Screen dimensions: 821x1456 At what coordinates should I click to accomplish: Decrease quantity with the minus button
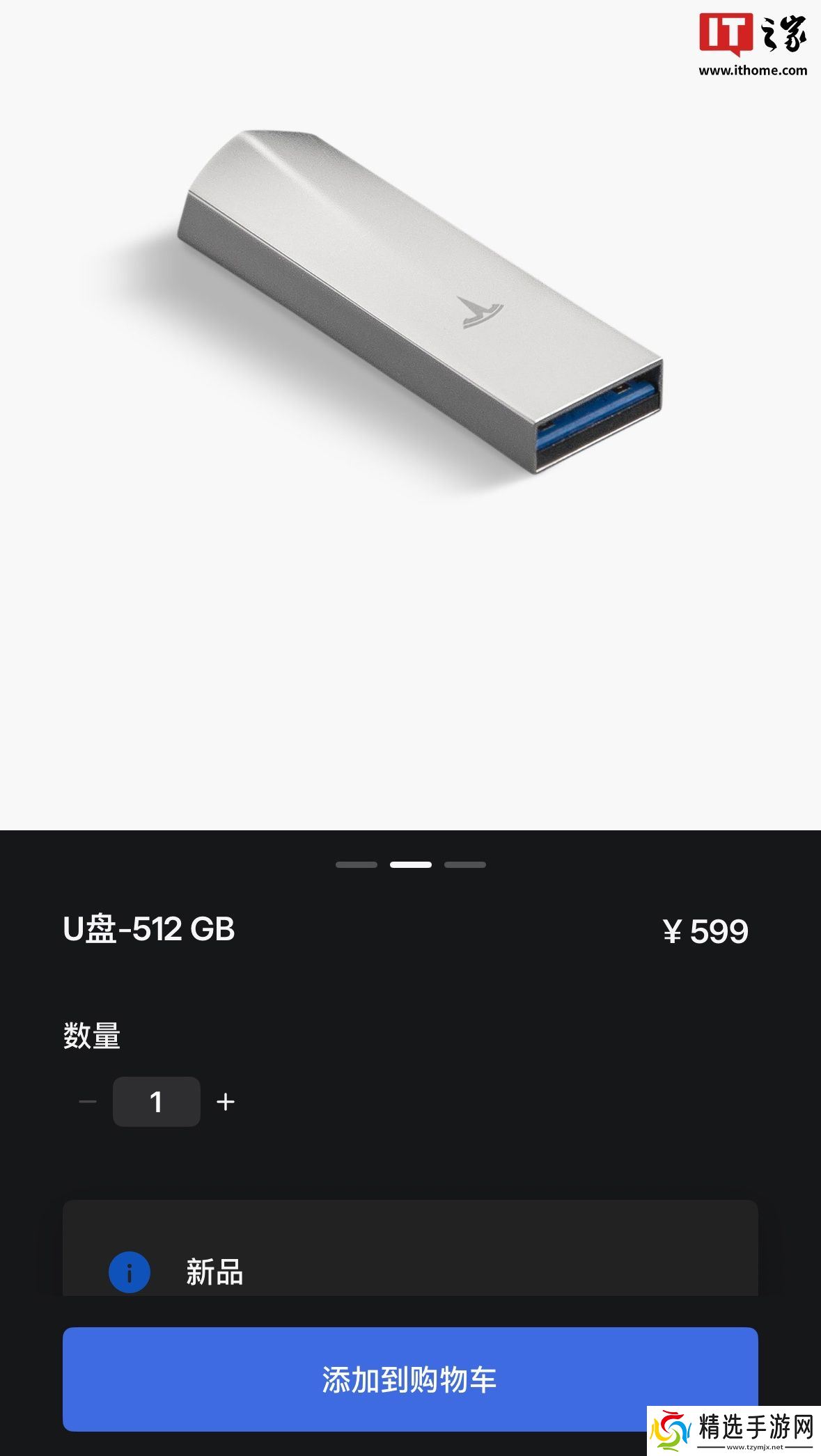pyautogui.click(x=88, y=1102)
